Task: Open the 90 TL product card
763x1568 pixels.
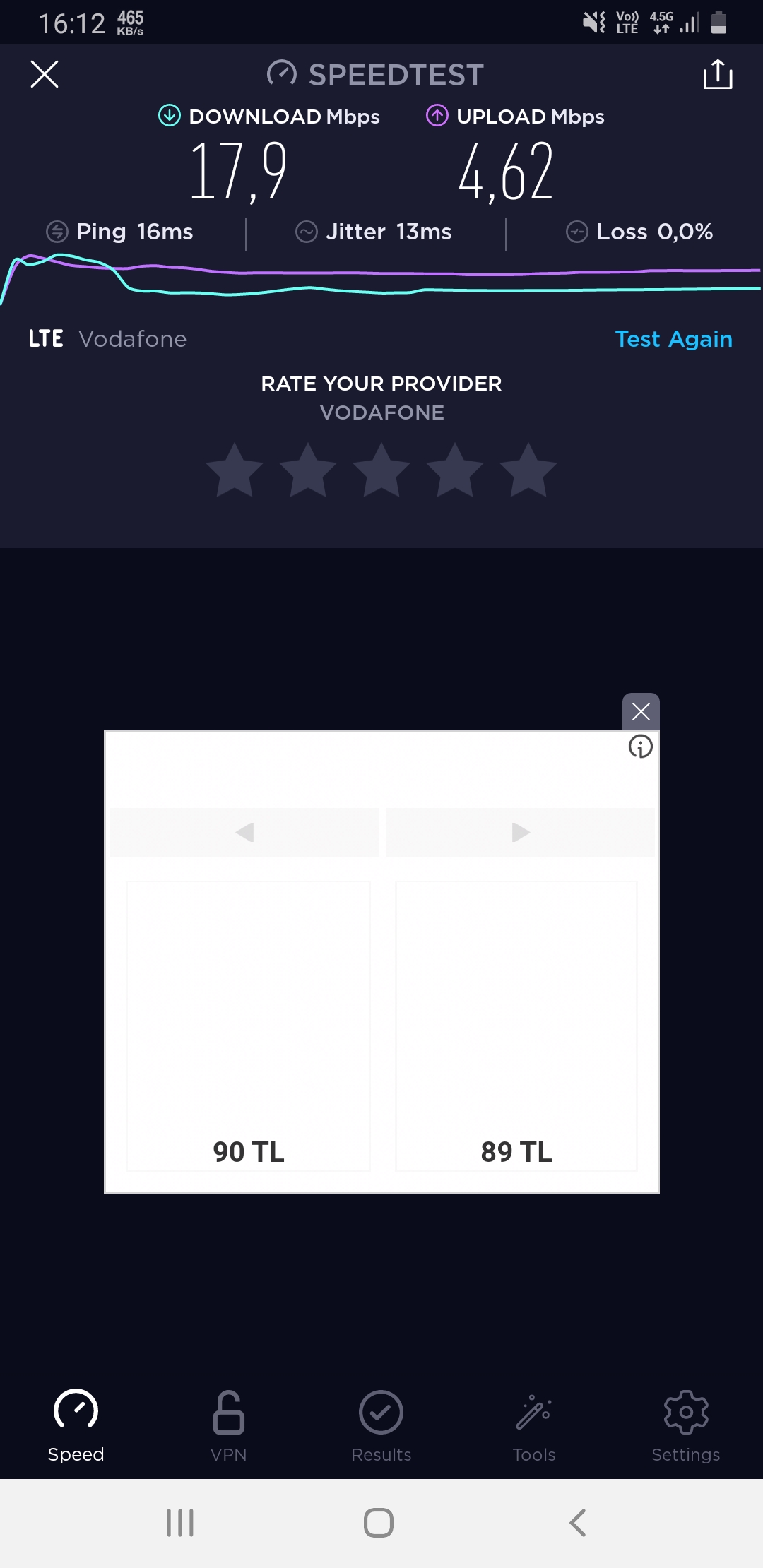Action: (249, 1026)
